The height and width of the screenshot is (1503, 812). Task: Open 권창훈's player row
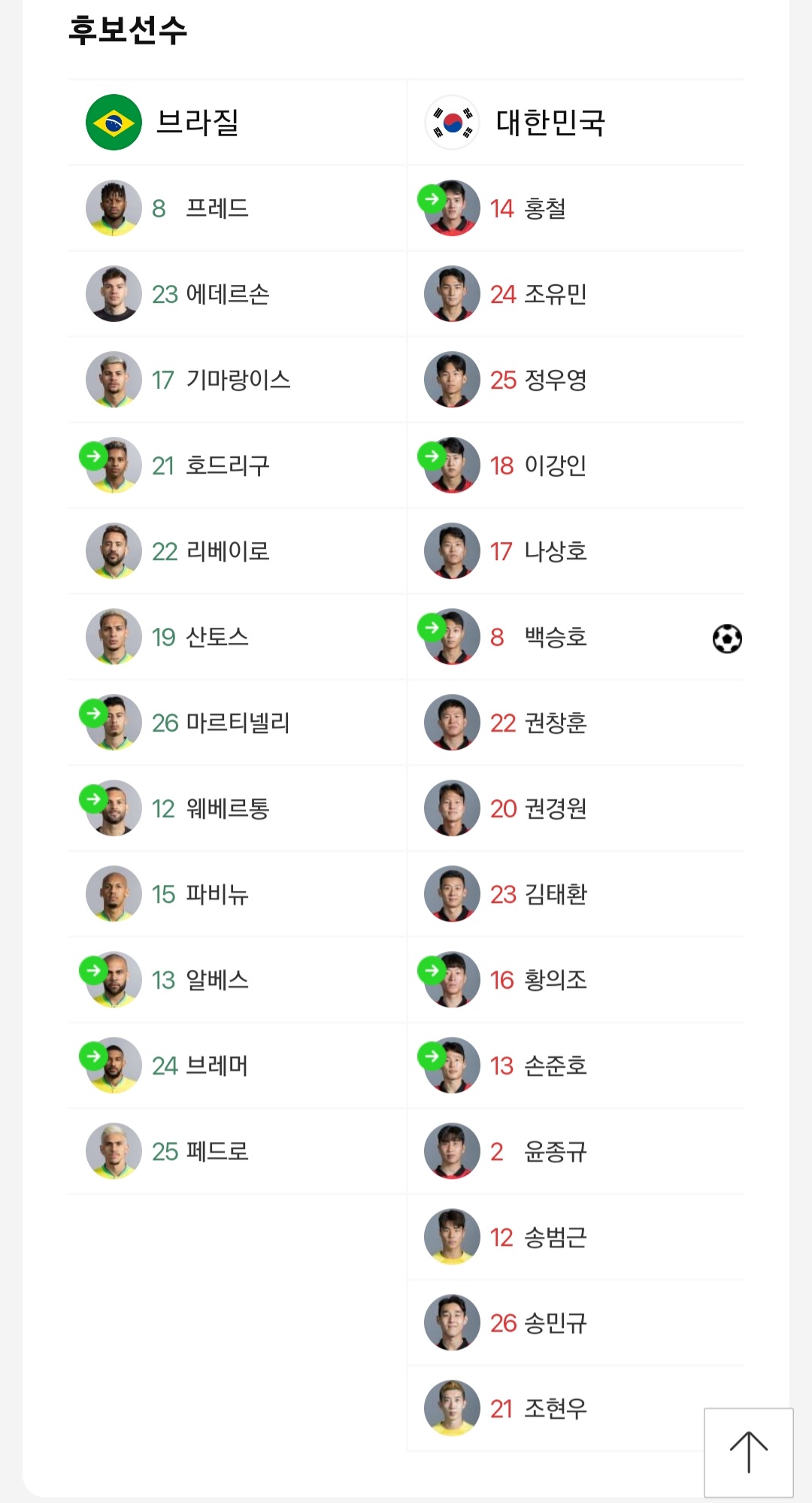pyautogui.click(x=576, y=723)
